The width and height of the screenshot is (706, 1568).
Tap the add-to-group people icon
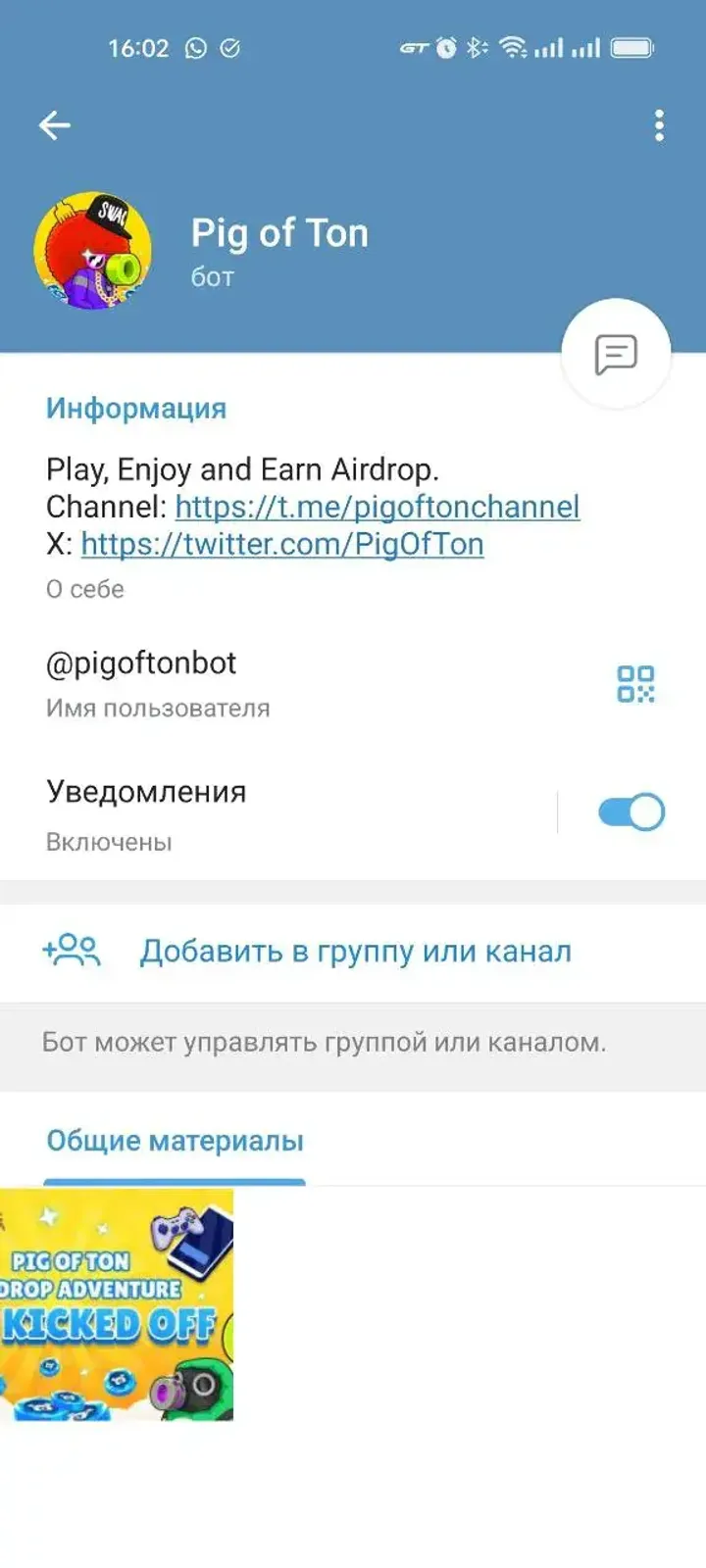(75, 949)
